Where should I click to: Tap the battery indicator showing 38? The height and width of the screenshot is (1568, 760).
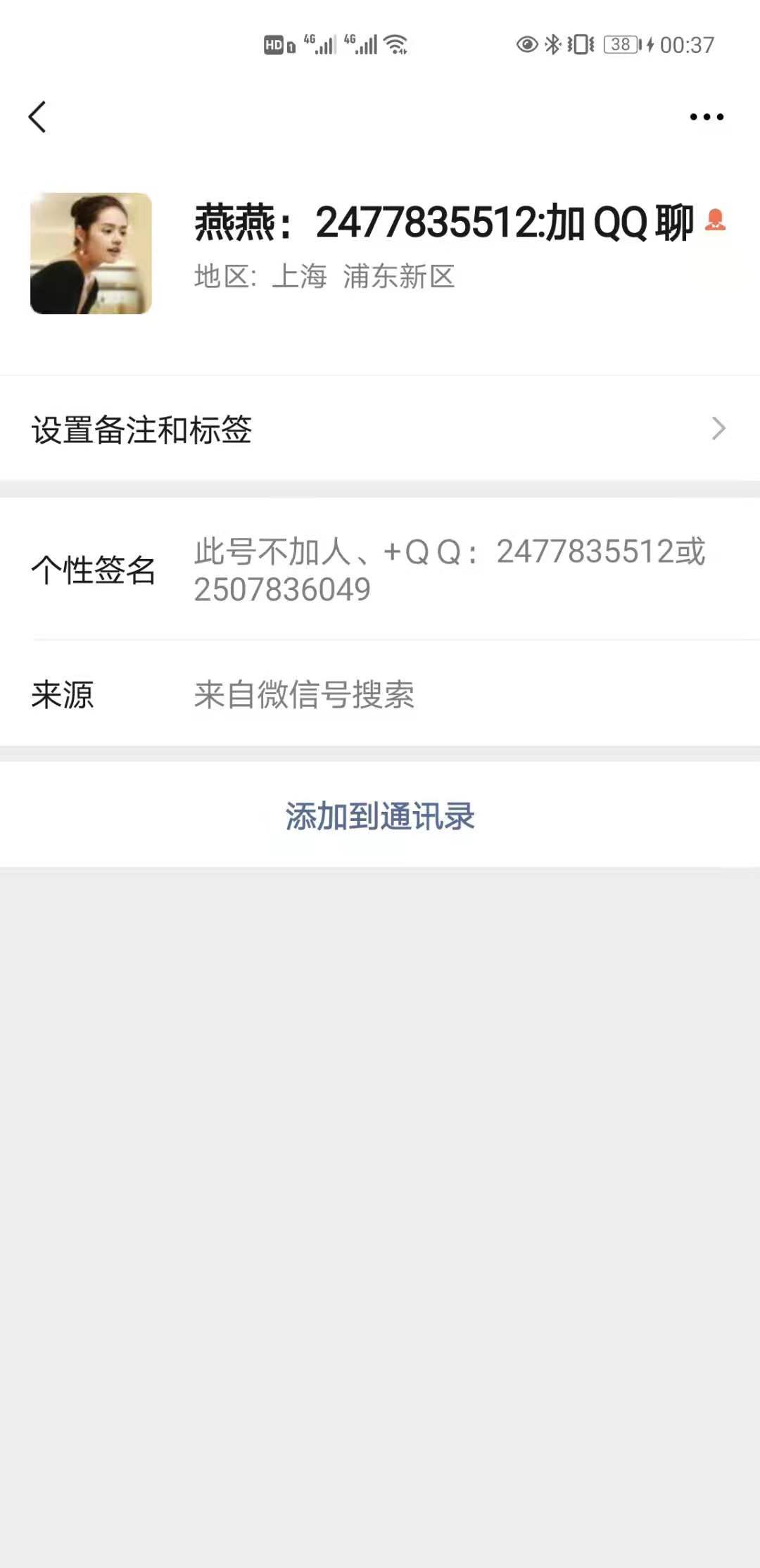(x=620, y=44)
